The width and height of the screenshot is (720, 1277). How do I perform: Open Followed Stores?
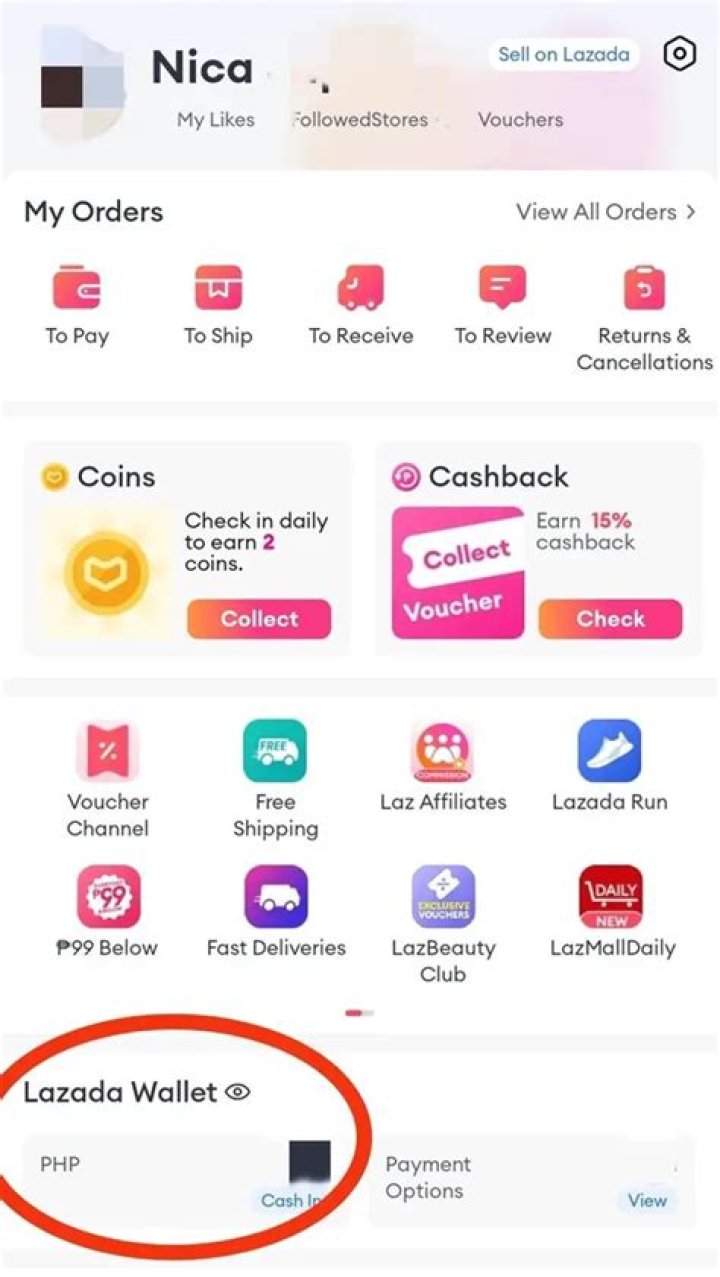coord(359,120)
